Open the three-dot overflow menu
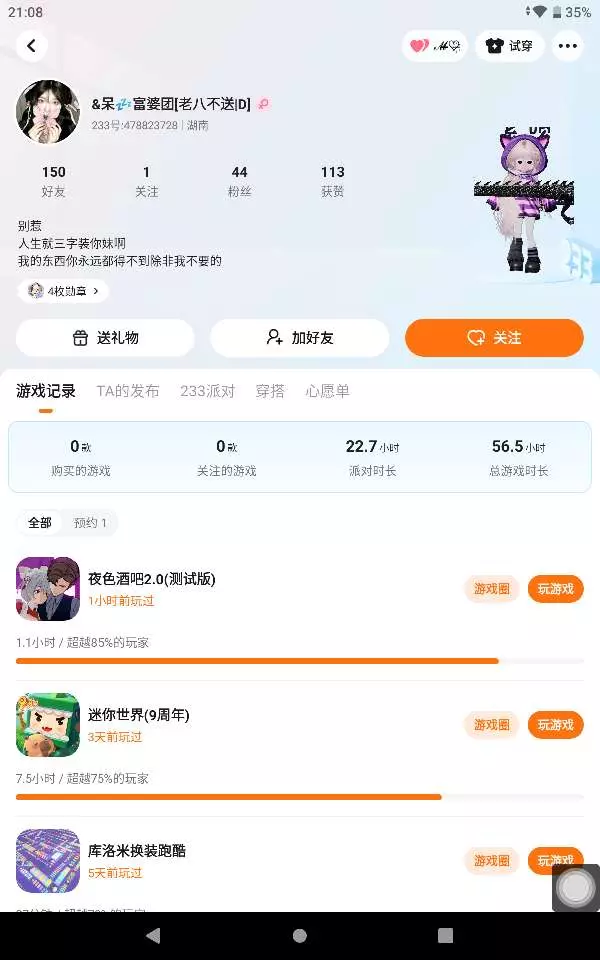The image size is (600, 960). [x=567, y=46]
